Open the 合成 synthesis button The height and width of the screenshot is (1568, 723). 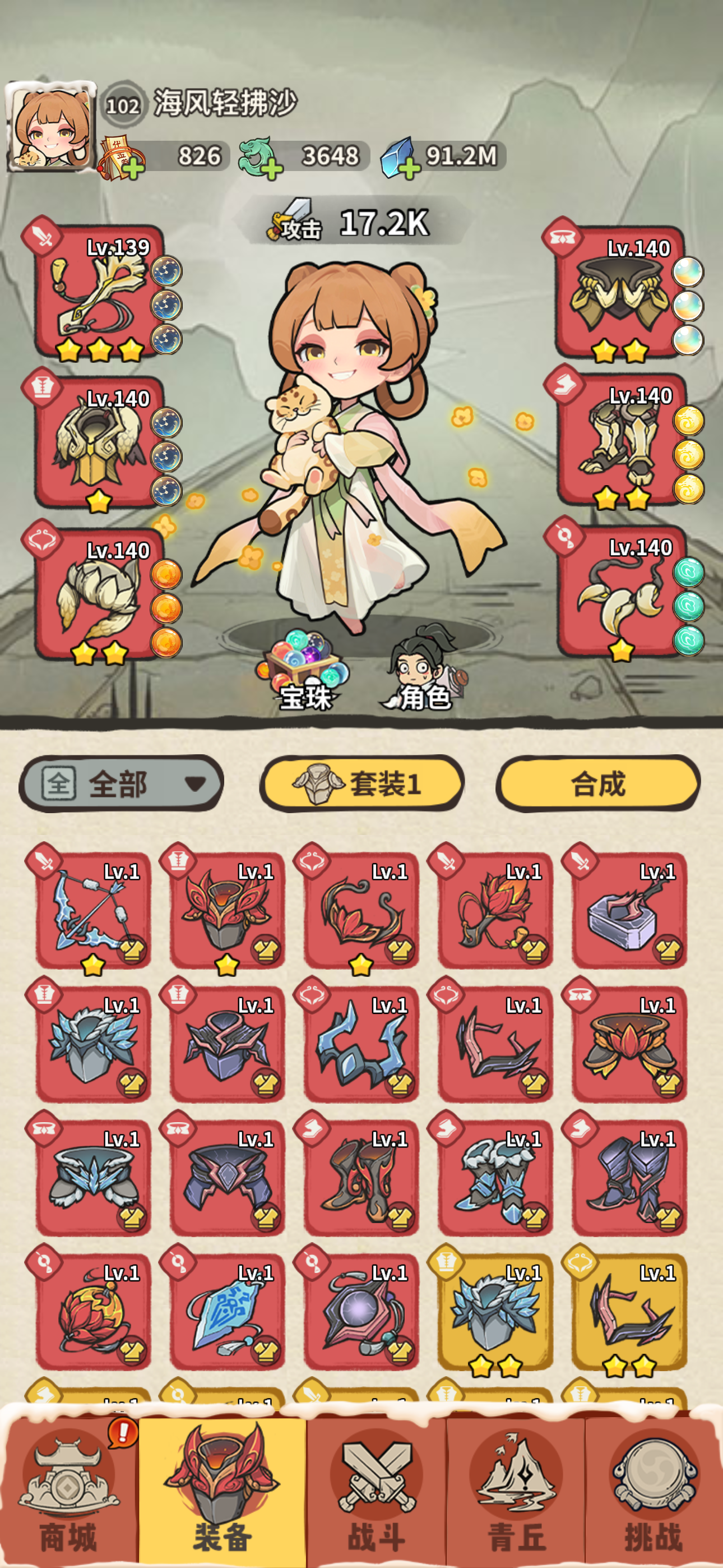(598, 783)
